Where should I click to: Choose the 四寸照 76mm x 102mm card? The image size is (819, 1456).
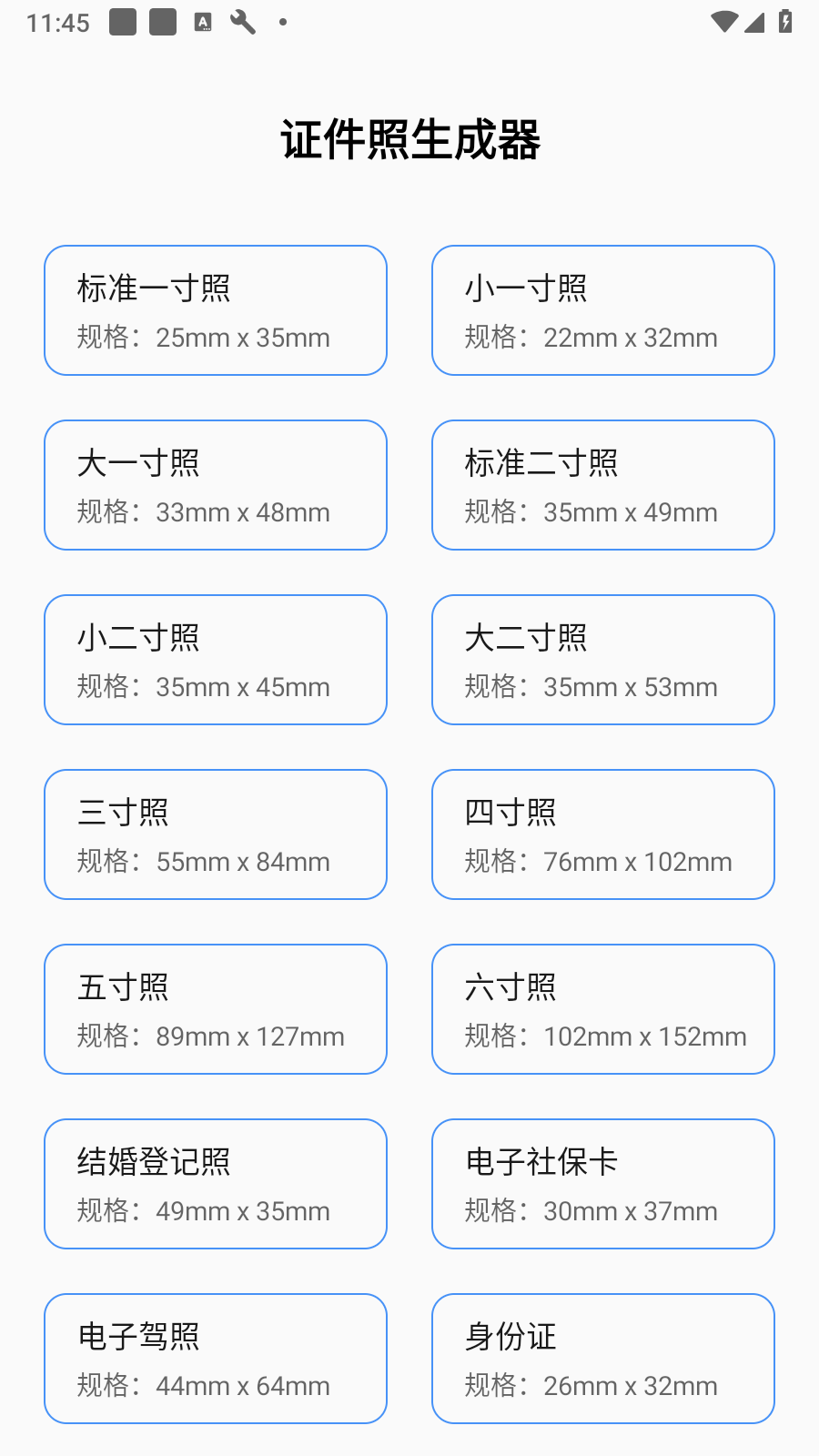[x=603, y=834]
